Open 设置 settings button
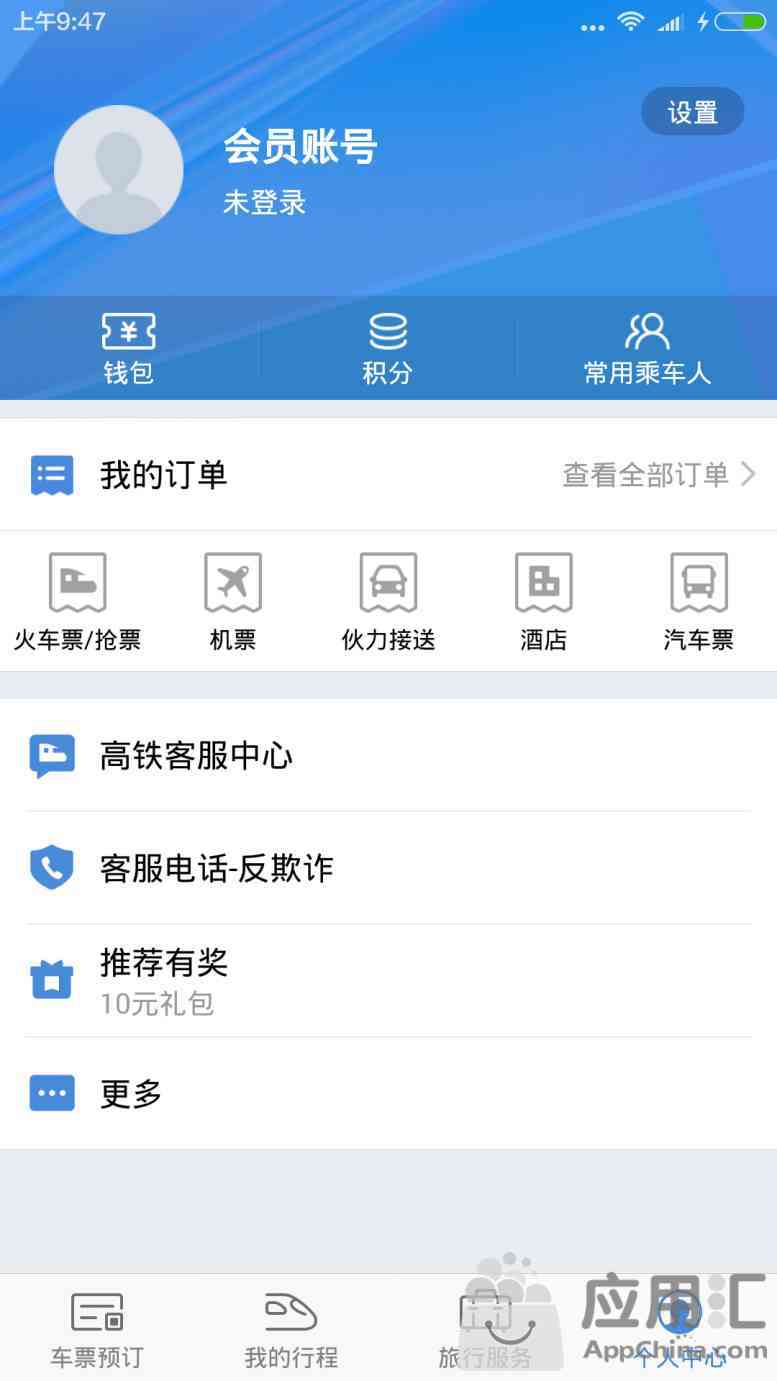 (692, 112)
